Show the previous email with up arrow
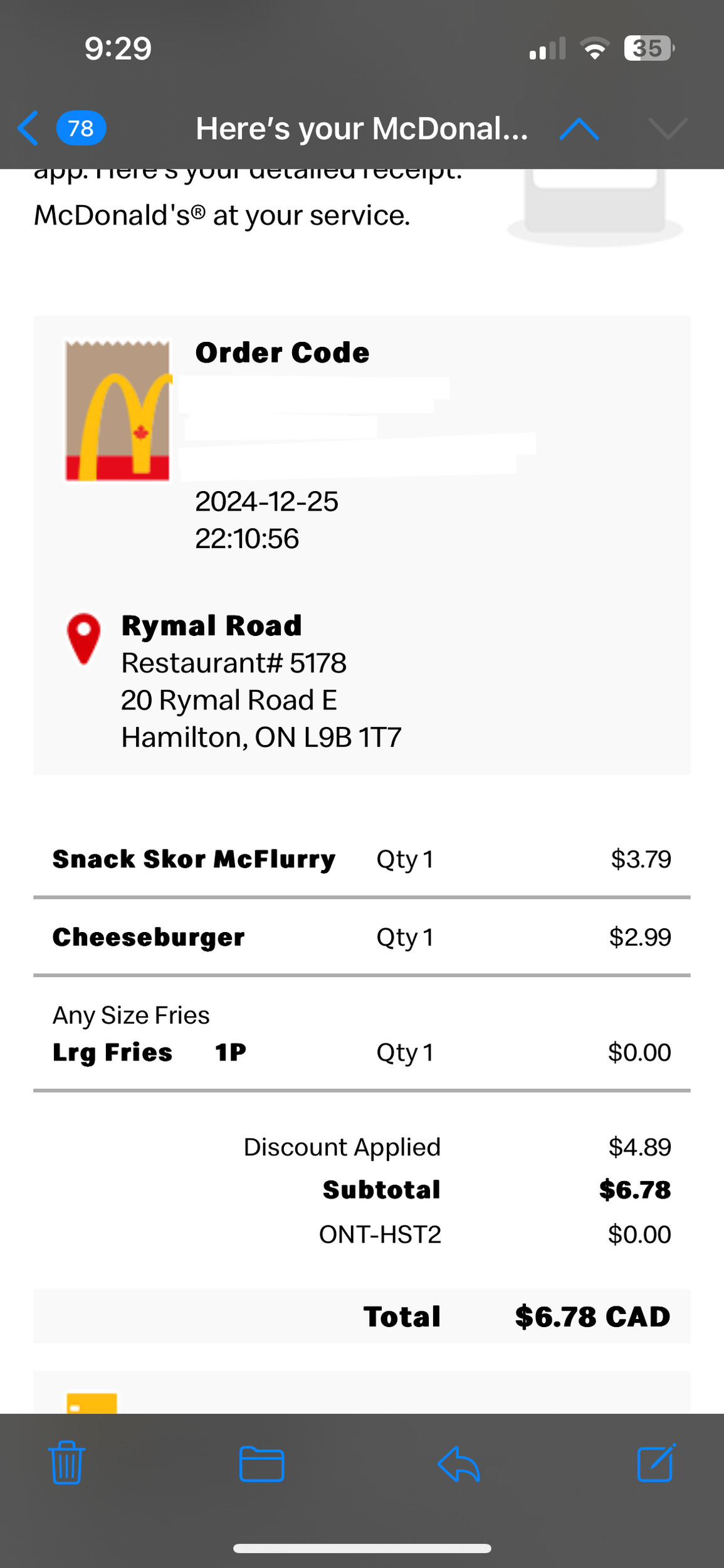The width and height of the screenshot is (724, 1568). (x=579, y=129)
